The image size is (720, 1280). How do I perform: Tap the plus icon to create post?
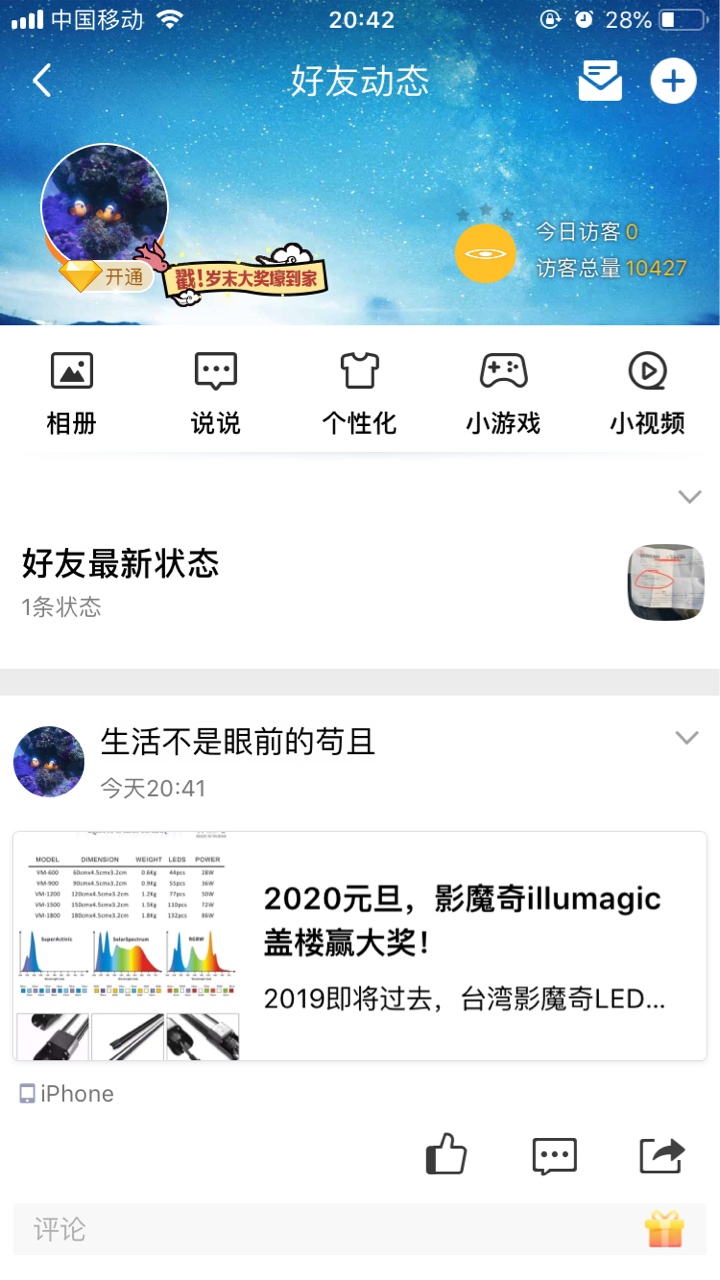click(673, 81)
